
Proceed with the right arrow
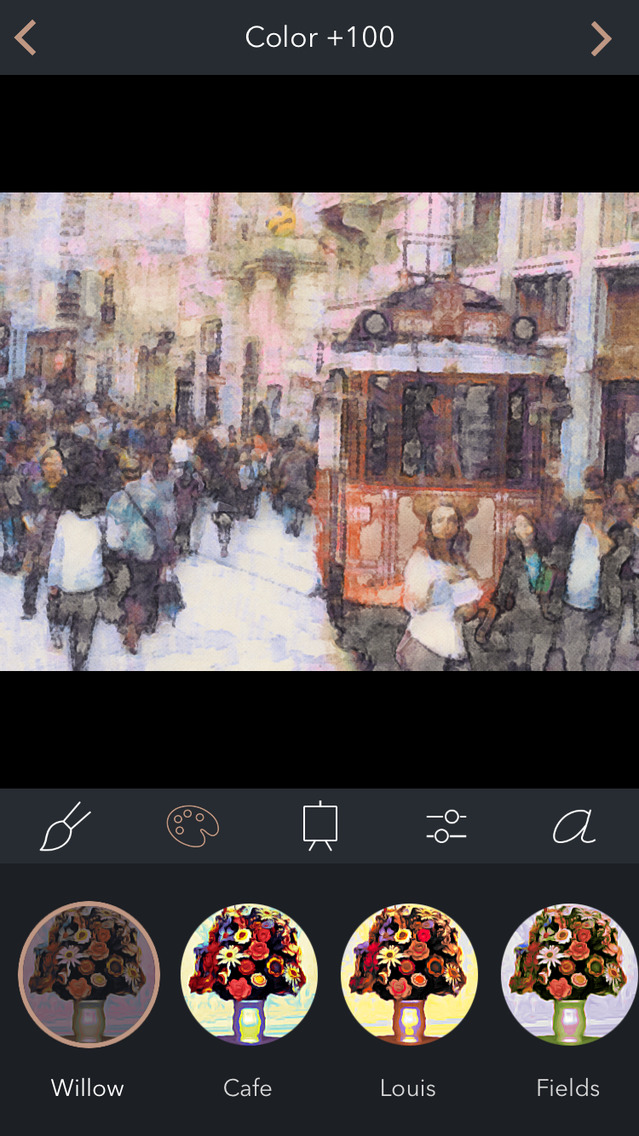[600, 38]
